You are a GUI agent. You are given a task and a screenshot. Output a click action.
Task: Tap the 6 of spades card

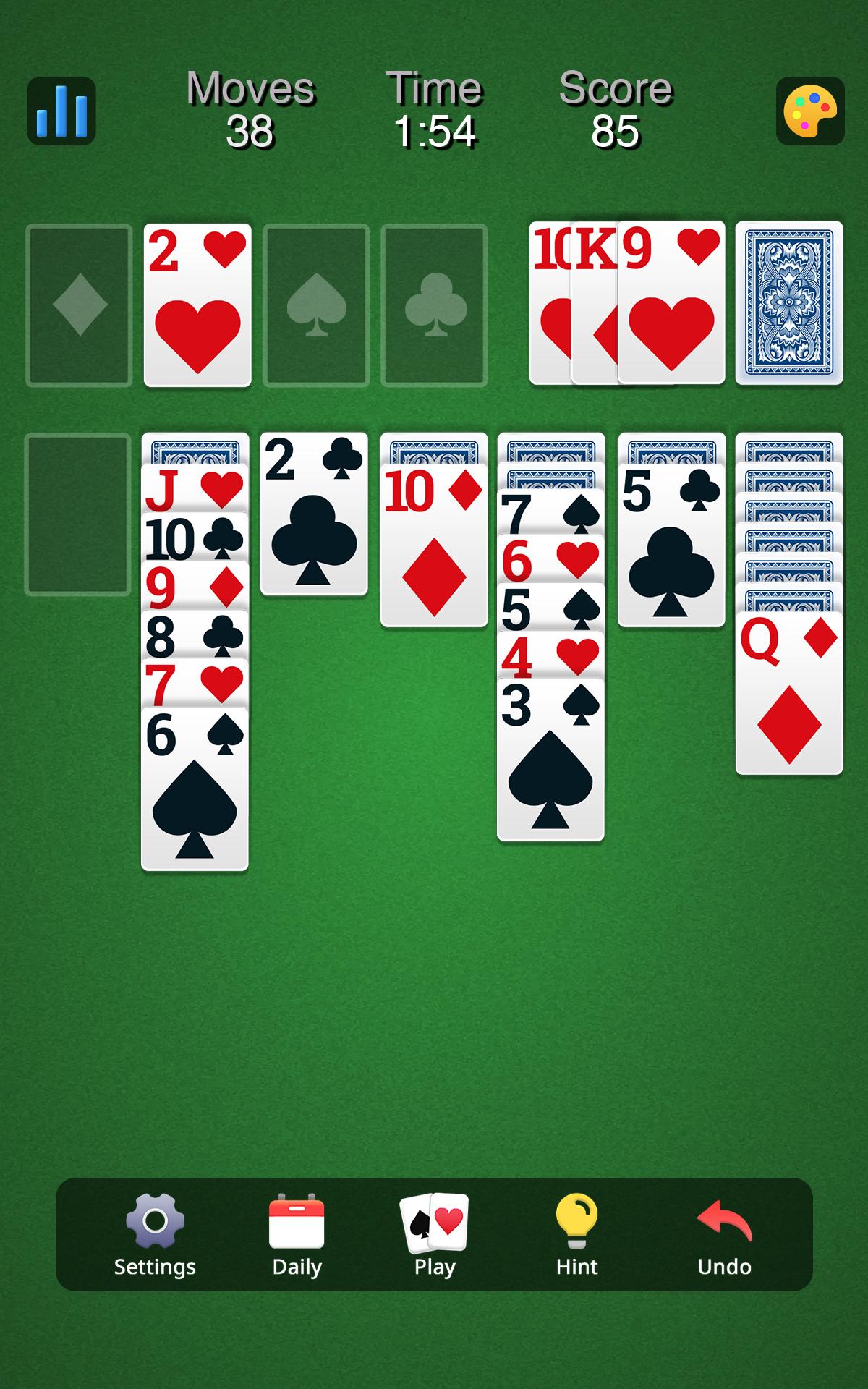coord(195,789)
